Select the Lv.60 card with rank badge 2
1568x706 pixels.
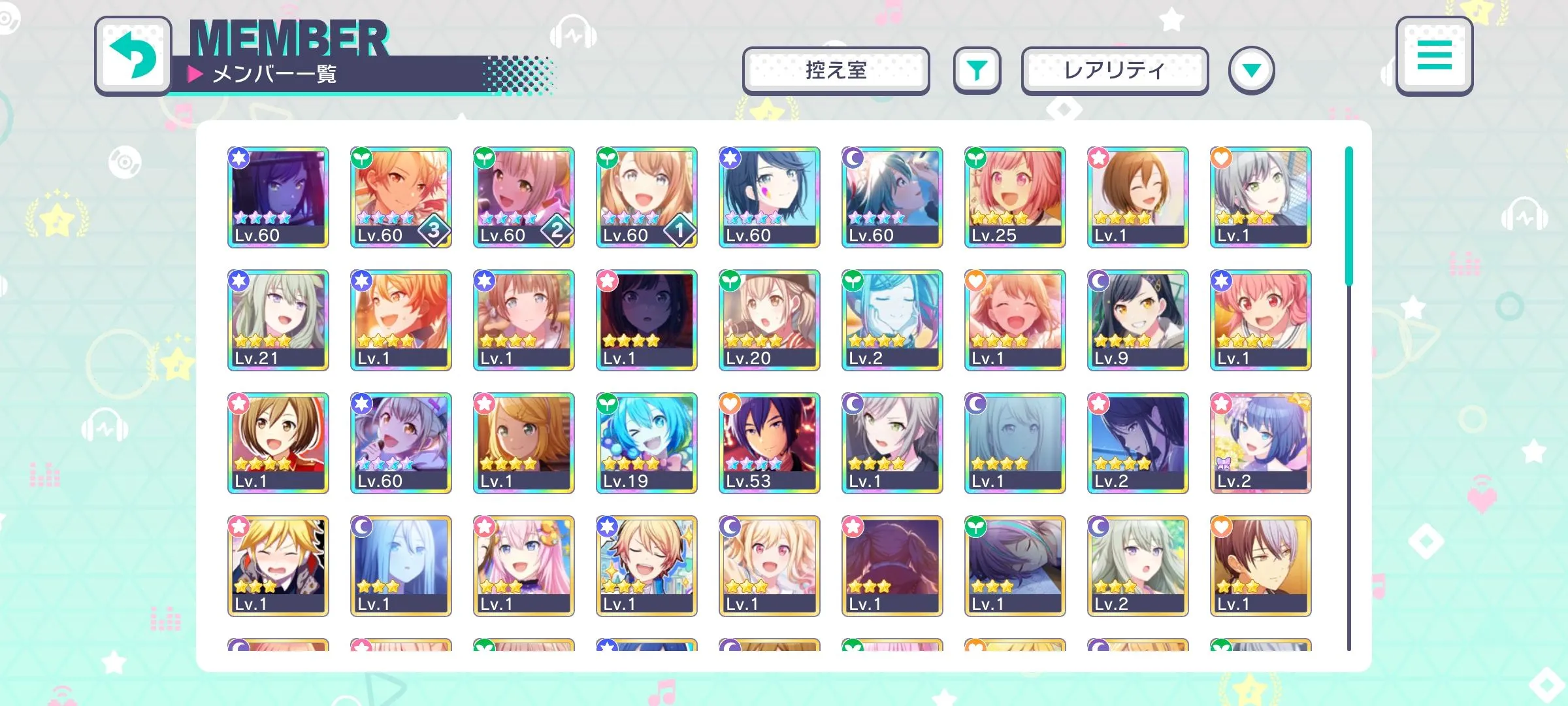point(523,197)
